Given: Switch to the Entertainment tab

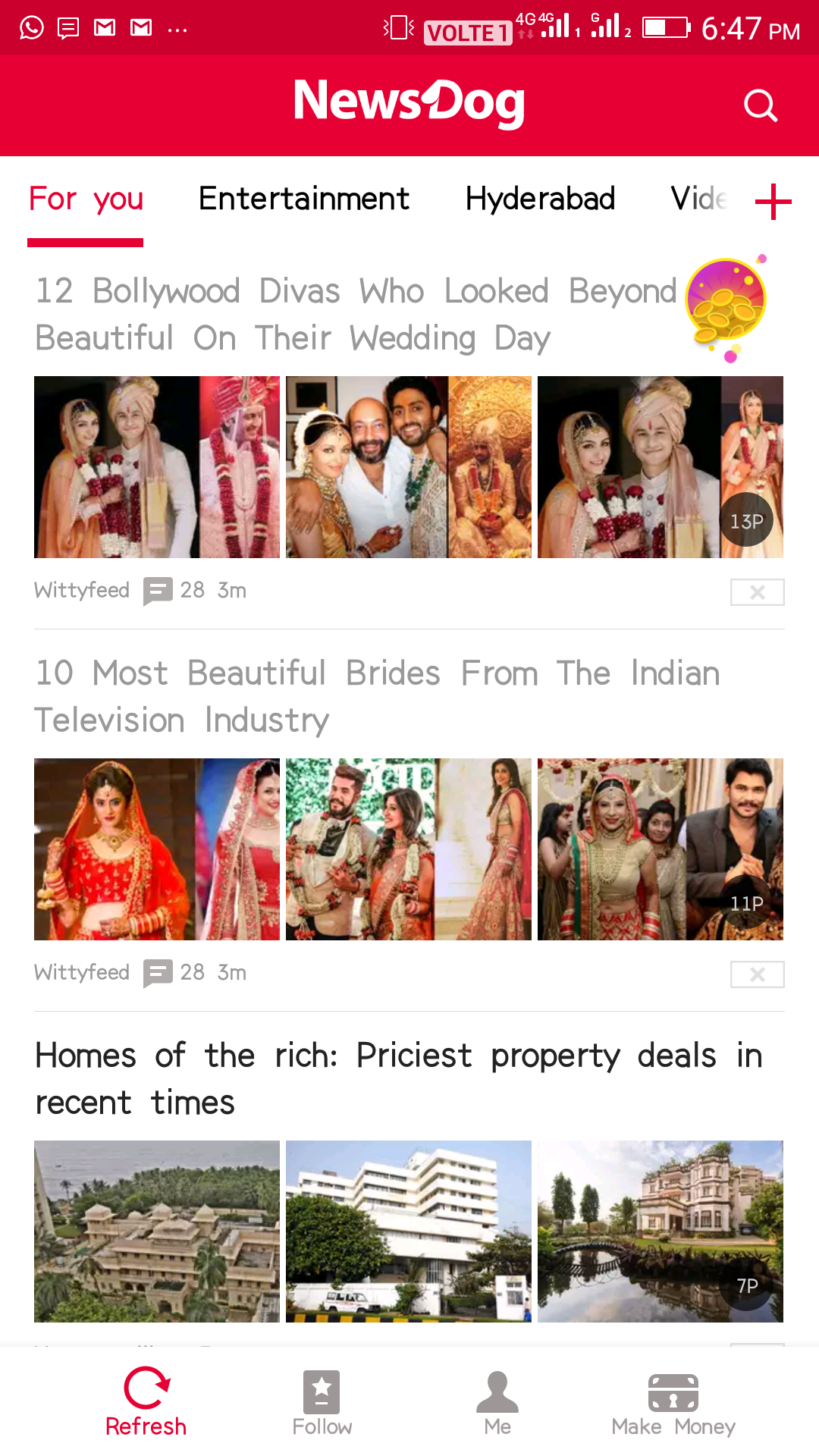Looking at the screenshot, I should (x=304, y=199).
